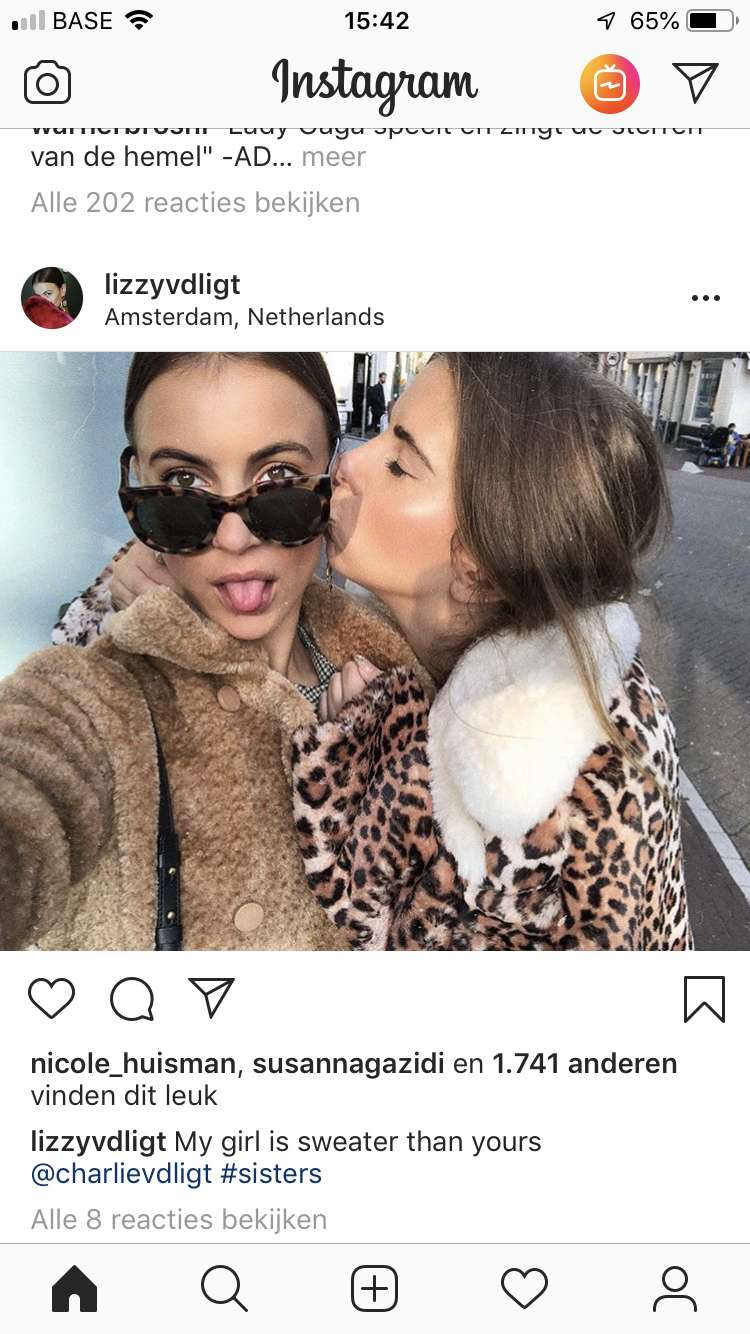Switch to the Search tab
Screen dimensions: 750x1334
(224, 1289)
